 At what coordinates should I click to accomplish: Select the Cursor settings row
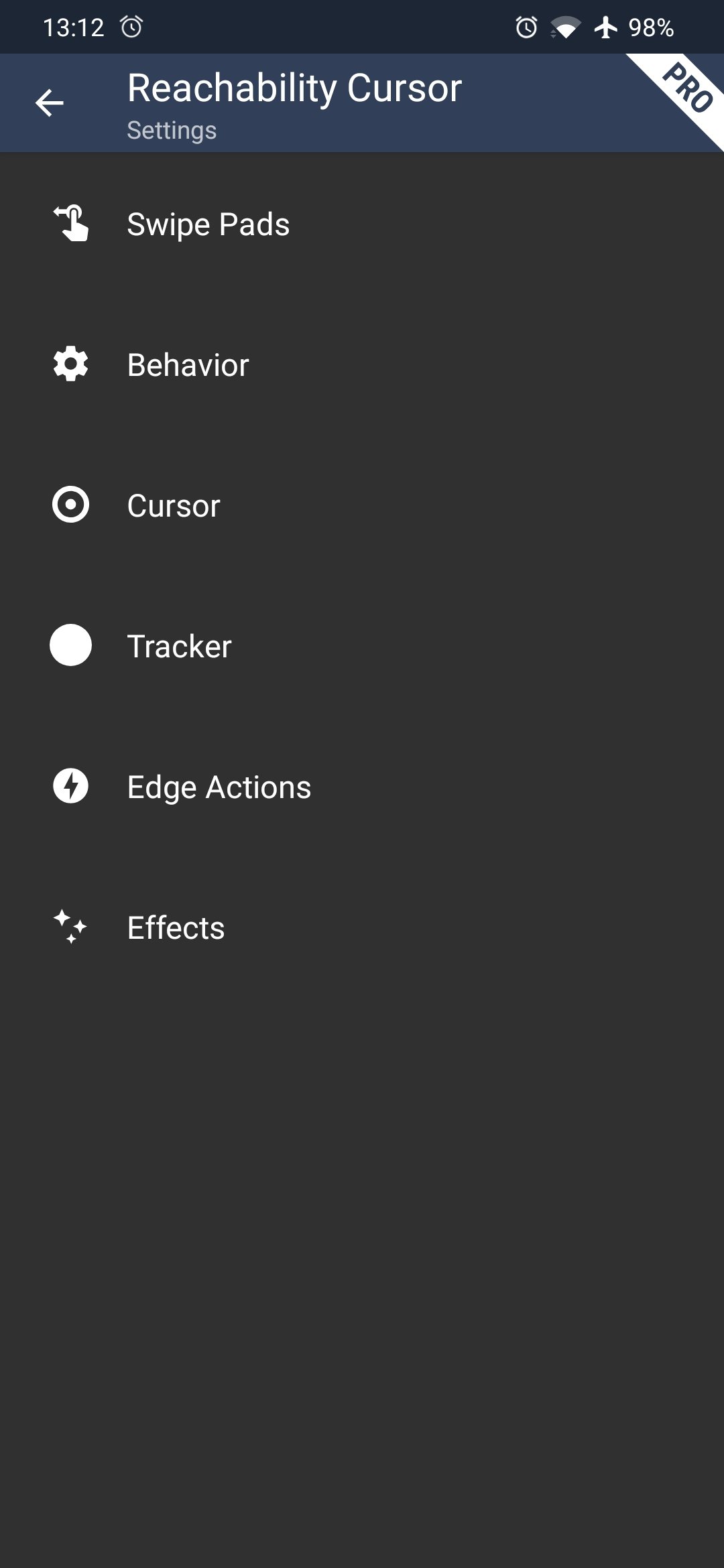(362, 505)
